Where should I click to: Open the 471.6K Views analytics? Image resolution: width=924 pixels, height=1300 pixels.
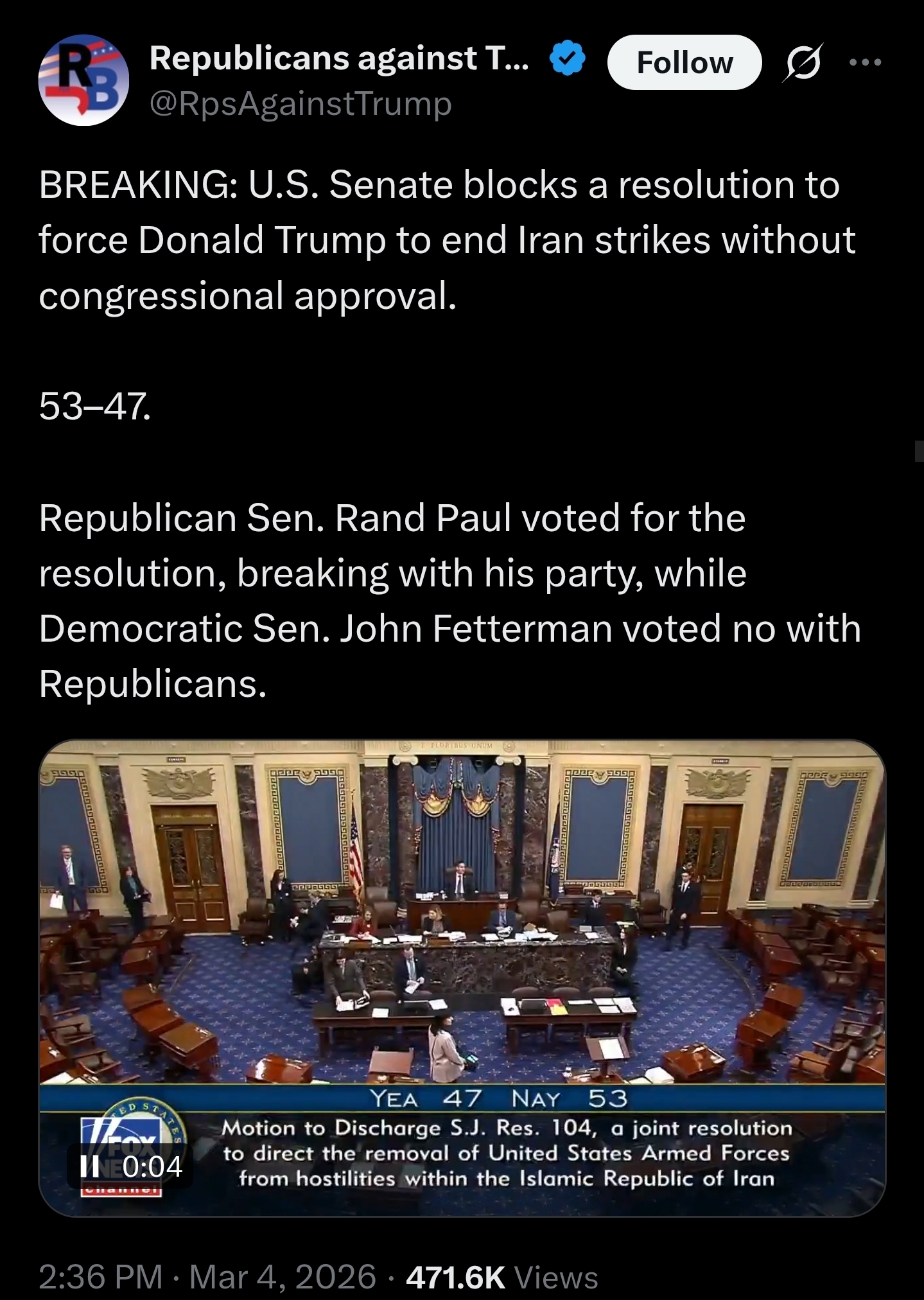click(x=501, y=1277)
